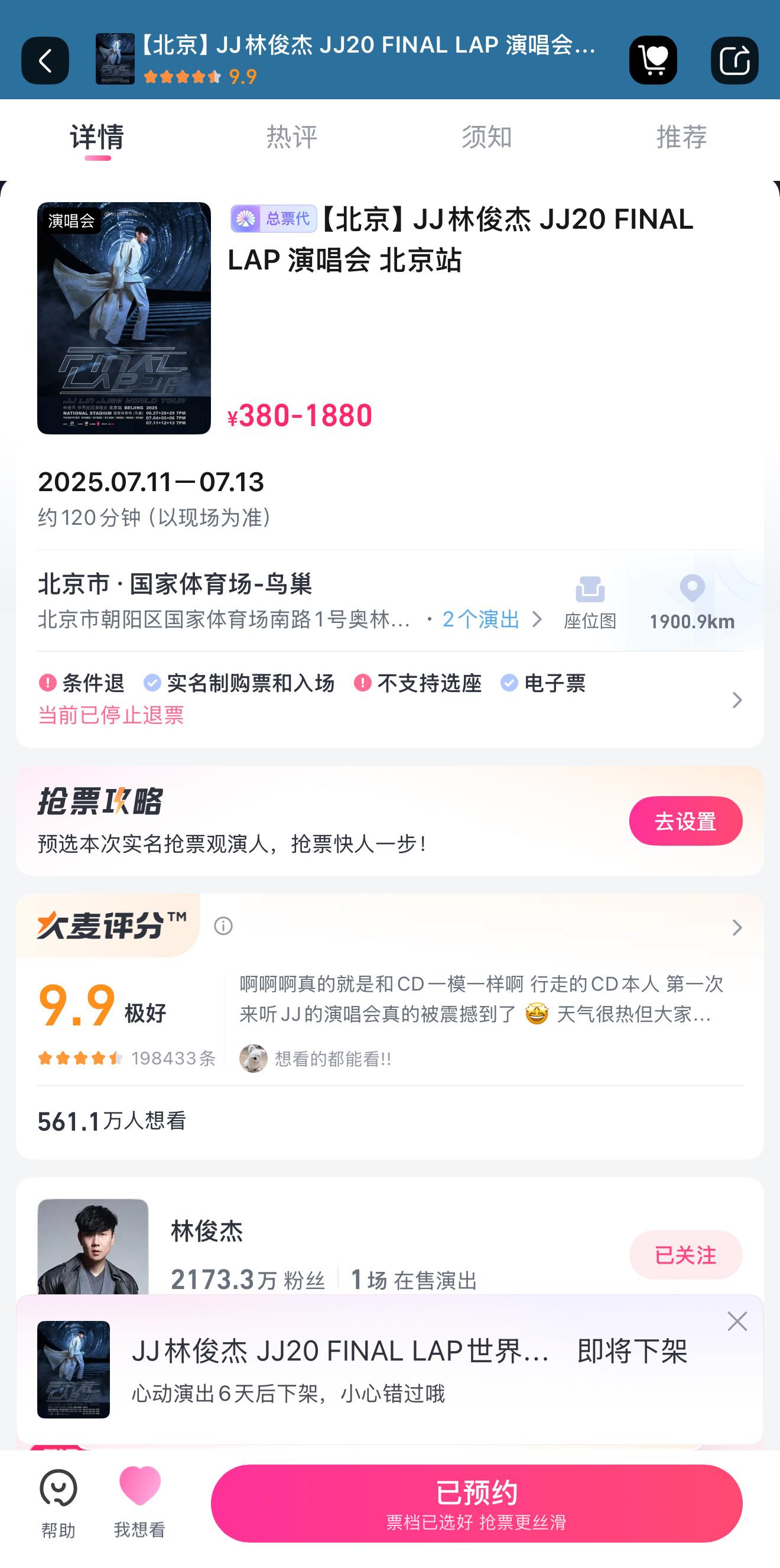Dismiss the 即将下架 banner
Viewport: 780px width, 1568px height.
pos(737,1322)
